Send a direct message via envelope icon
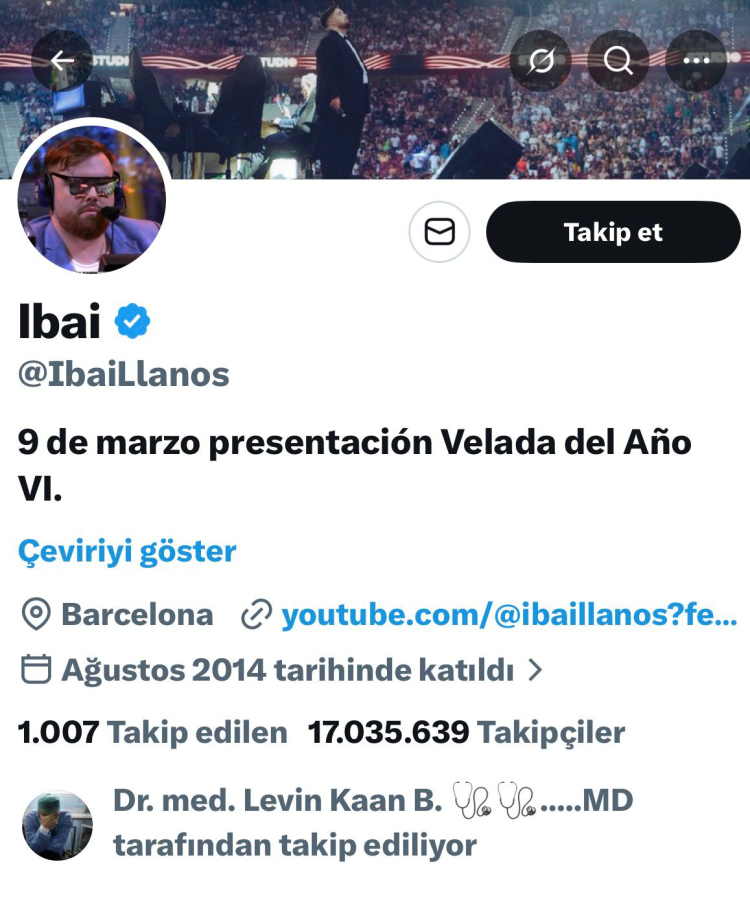Screen dimensions: 750x897 pyautogui.click(x=440, y=232)
